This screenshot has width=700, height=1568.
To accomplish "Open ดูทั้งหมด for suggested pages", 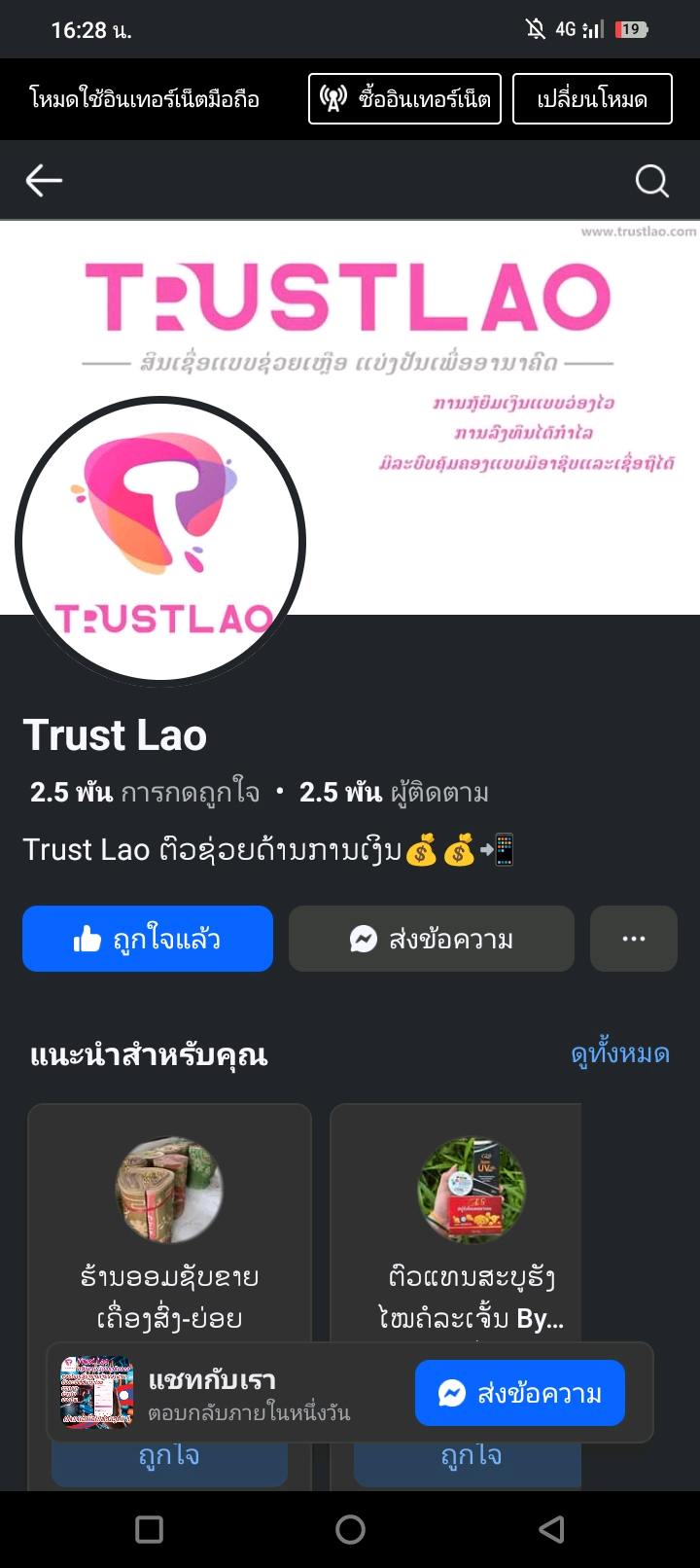I will [619, 1053].
